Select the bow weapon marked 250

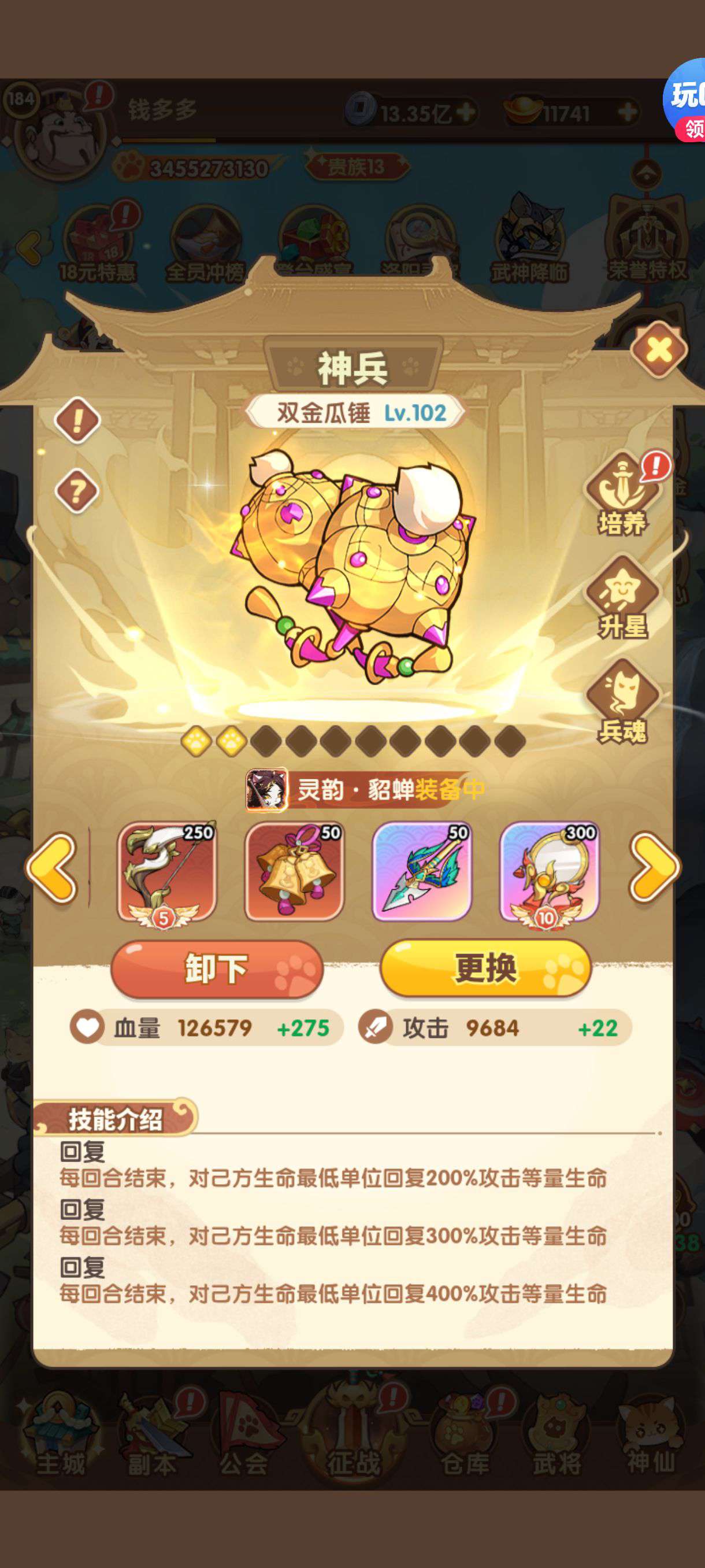coord(166,872)
